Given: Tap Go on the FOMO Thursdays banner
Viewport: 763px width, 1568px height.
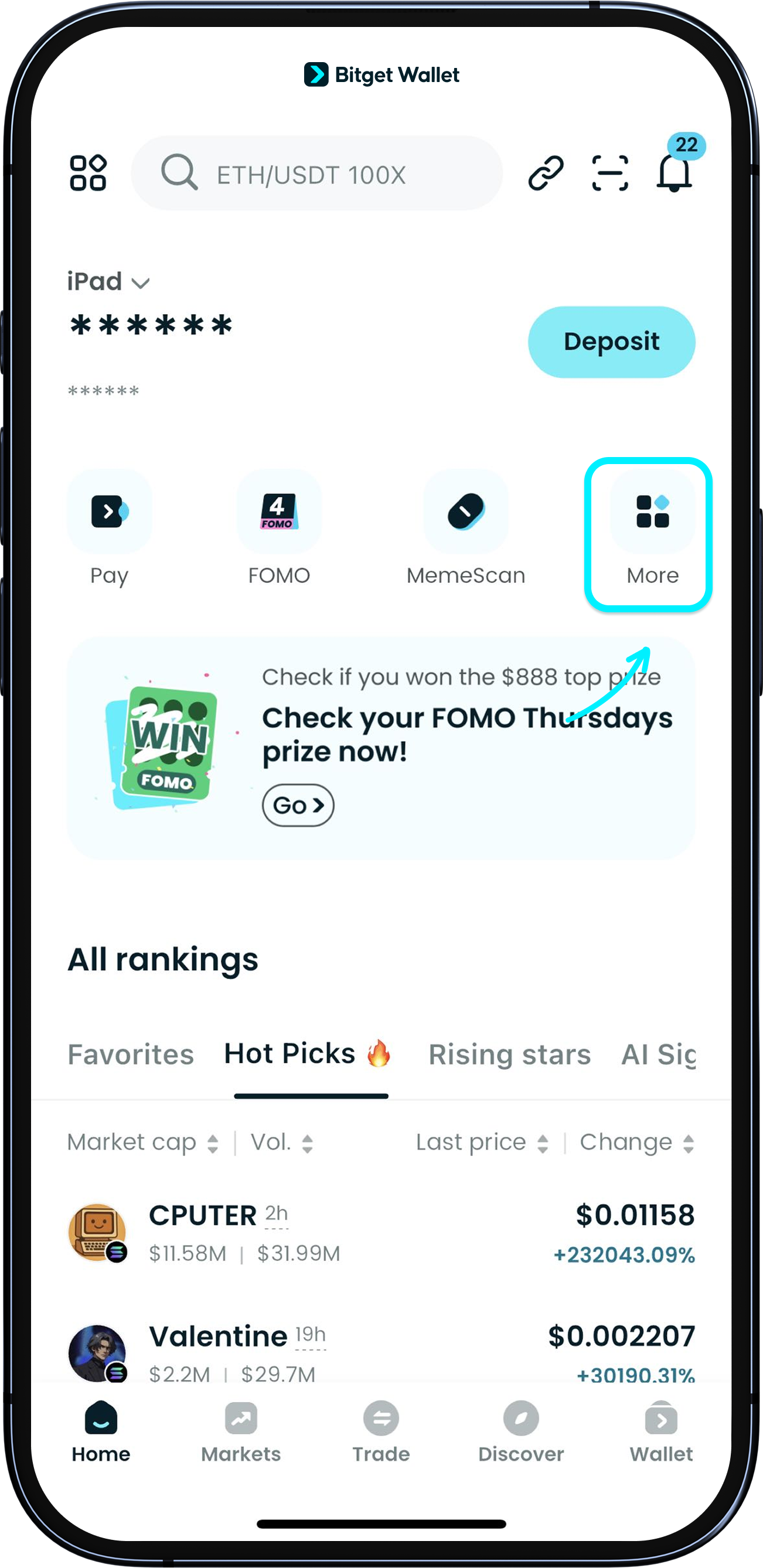Looking at the screenshot, I should click(298, 805).
